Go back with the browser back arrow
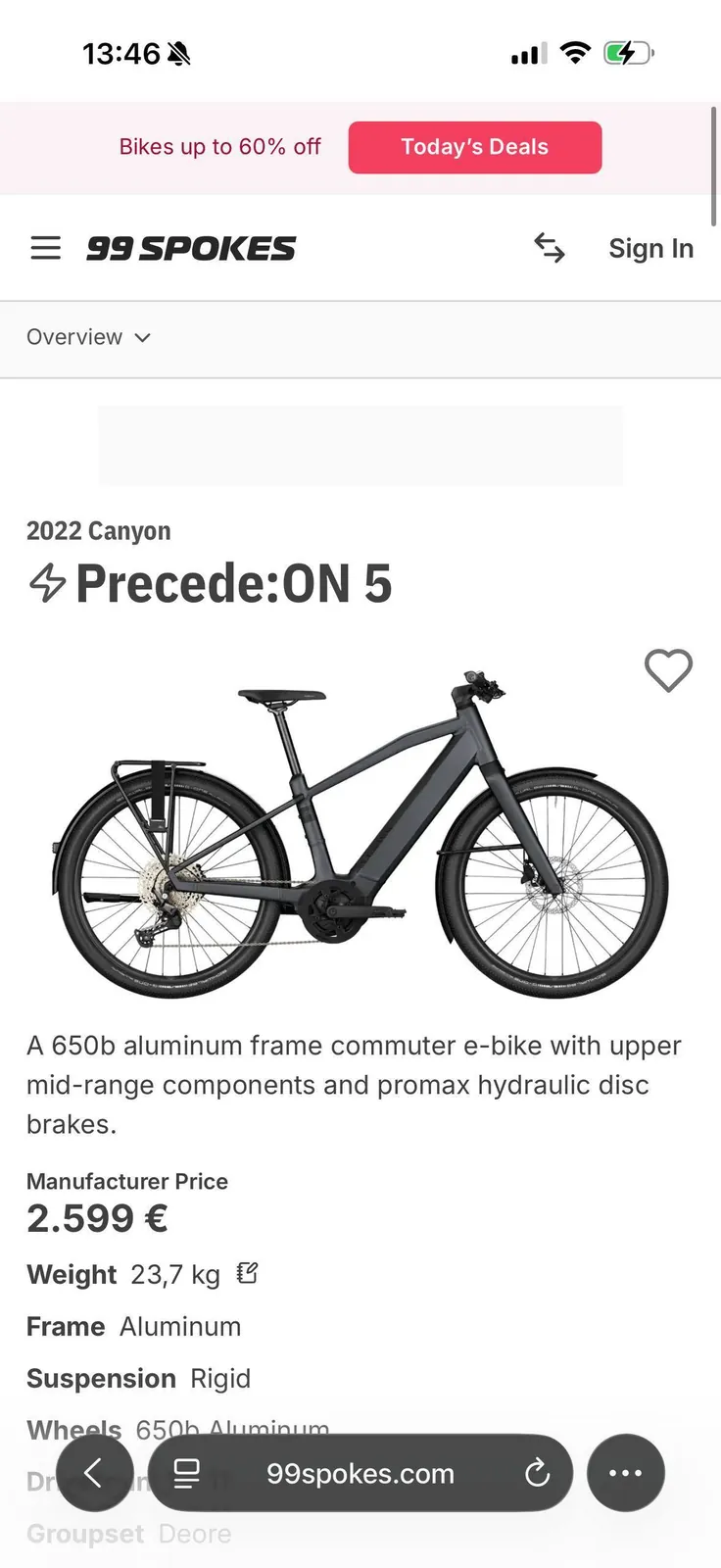721x1568 pixels. [94, 1473]
